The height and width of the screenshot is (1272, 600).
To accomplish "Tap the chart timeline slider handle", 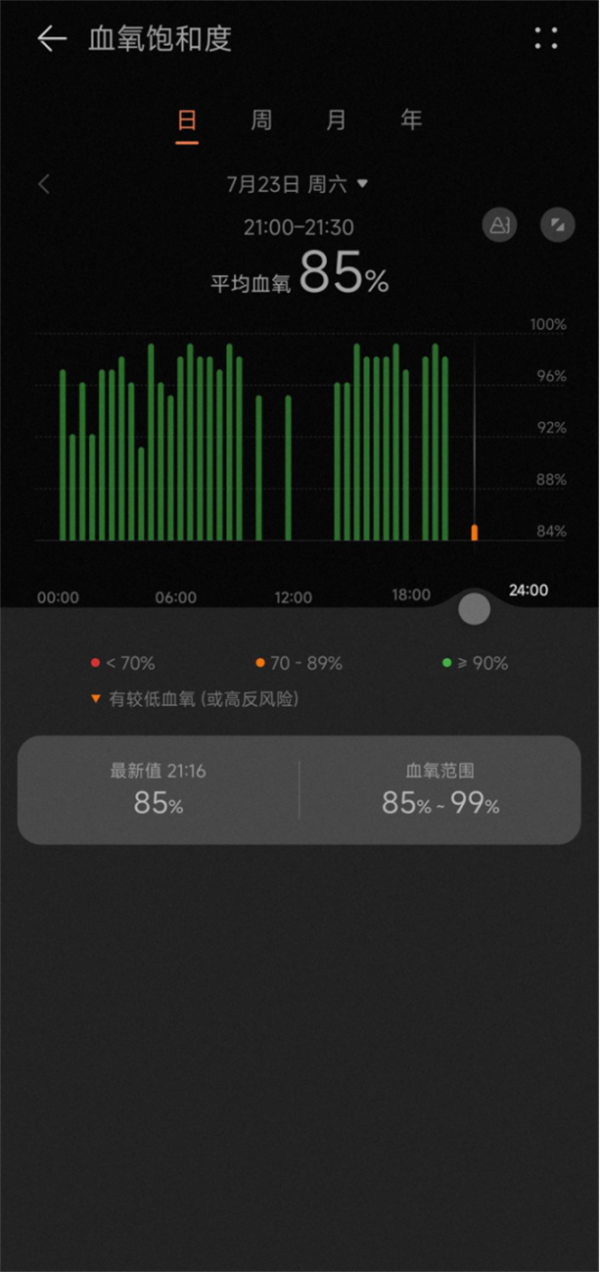I will [474, 608].
